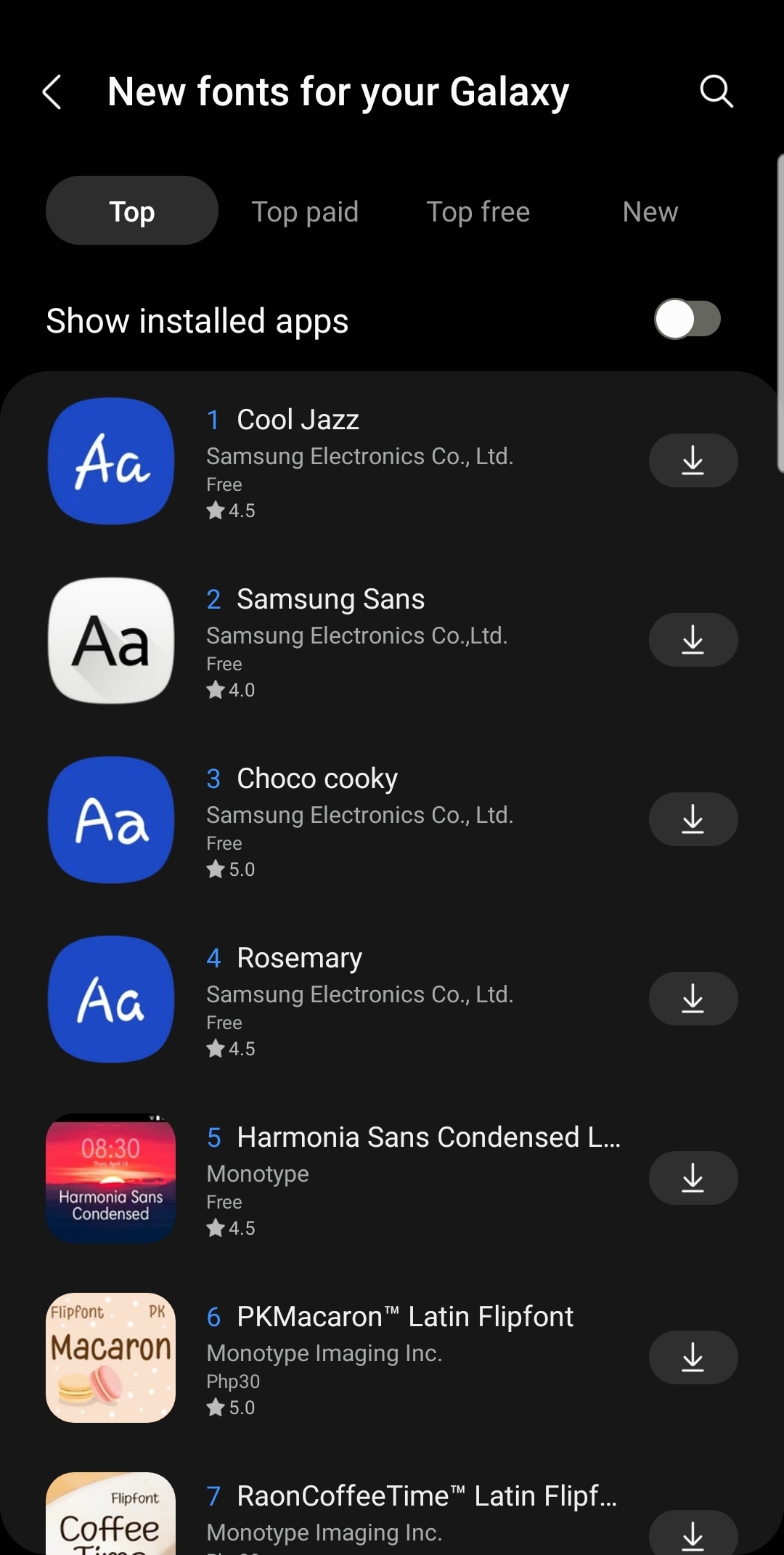Image resolution: width=784 pixels, height=1555 pixels.
Task: Select the New tab
Action: pyautogui.click(x=650, y=211)
